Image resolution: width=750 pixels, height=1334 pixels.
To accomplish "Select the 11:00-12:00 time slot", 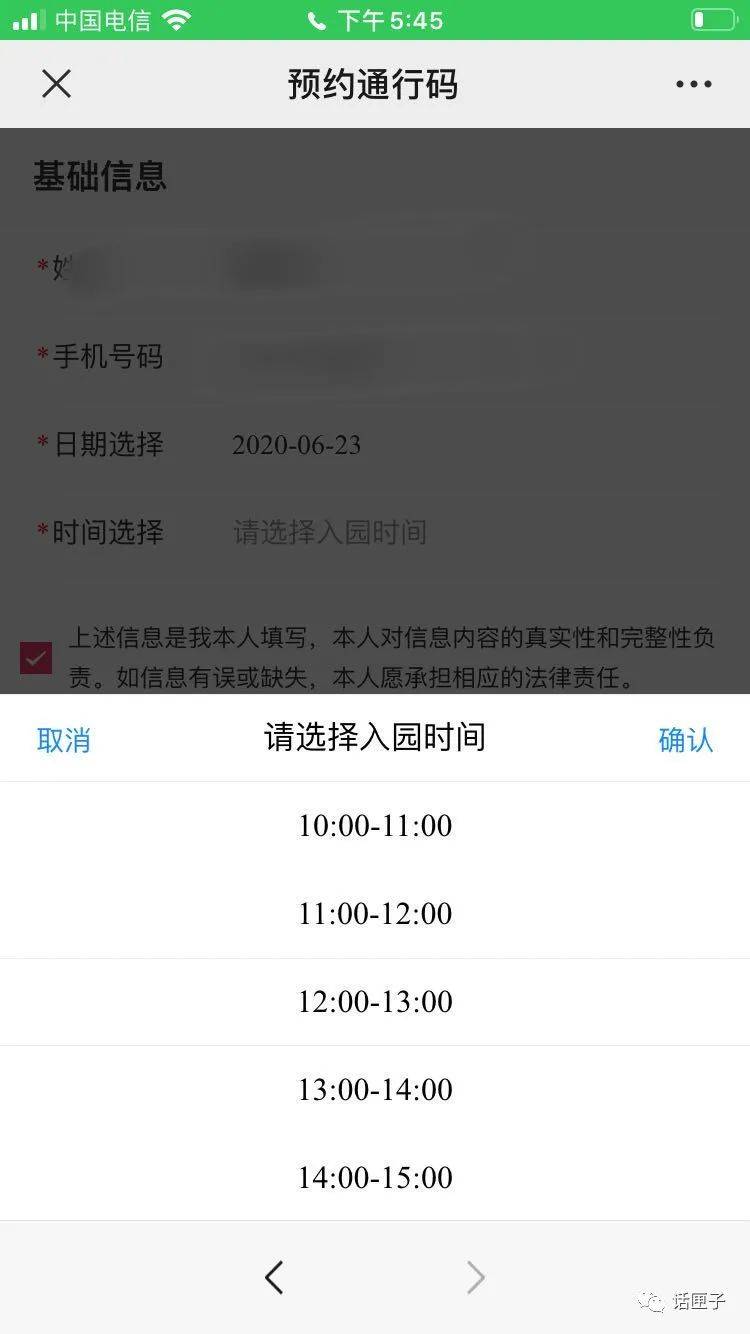I will 375,914.
